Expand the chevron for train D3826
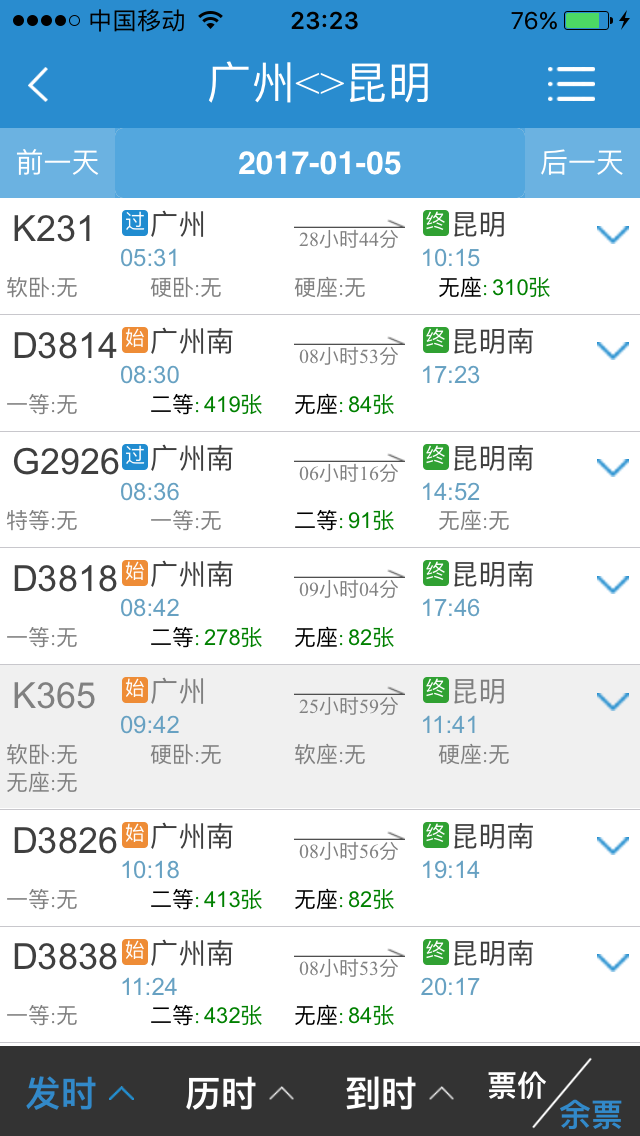This screenshot has height=1136, width=640. 612,845
